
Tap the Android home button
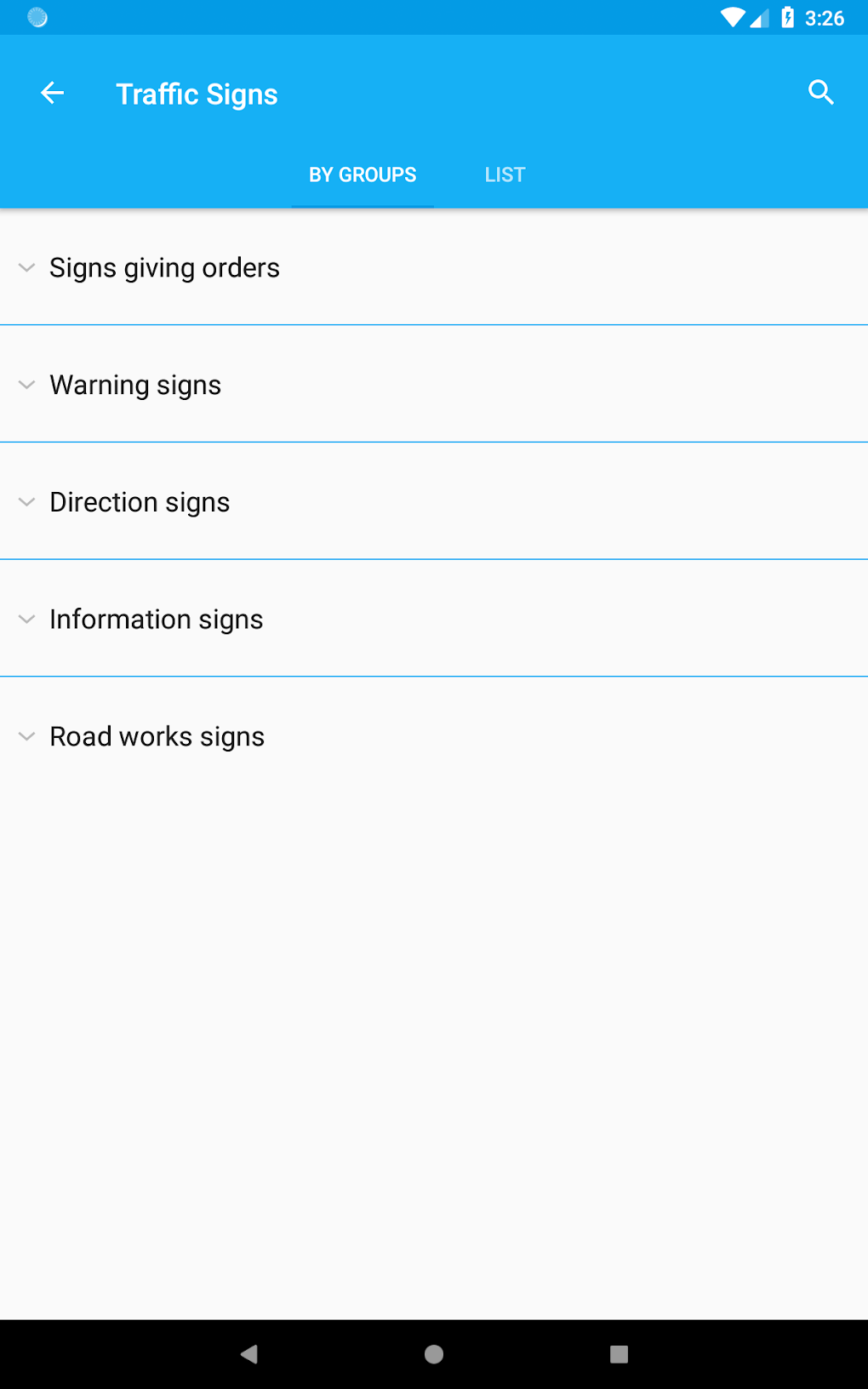[434, 1354]
